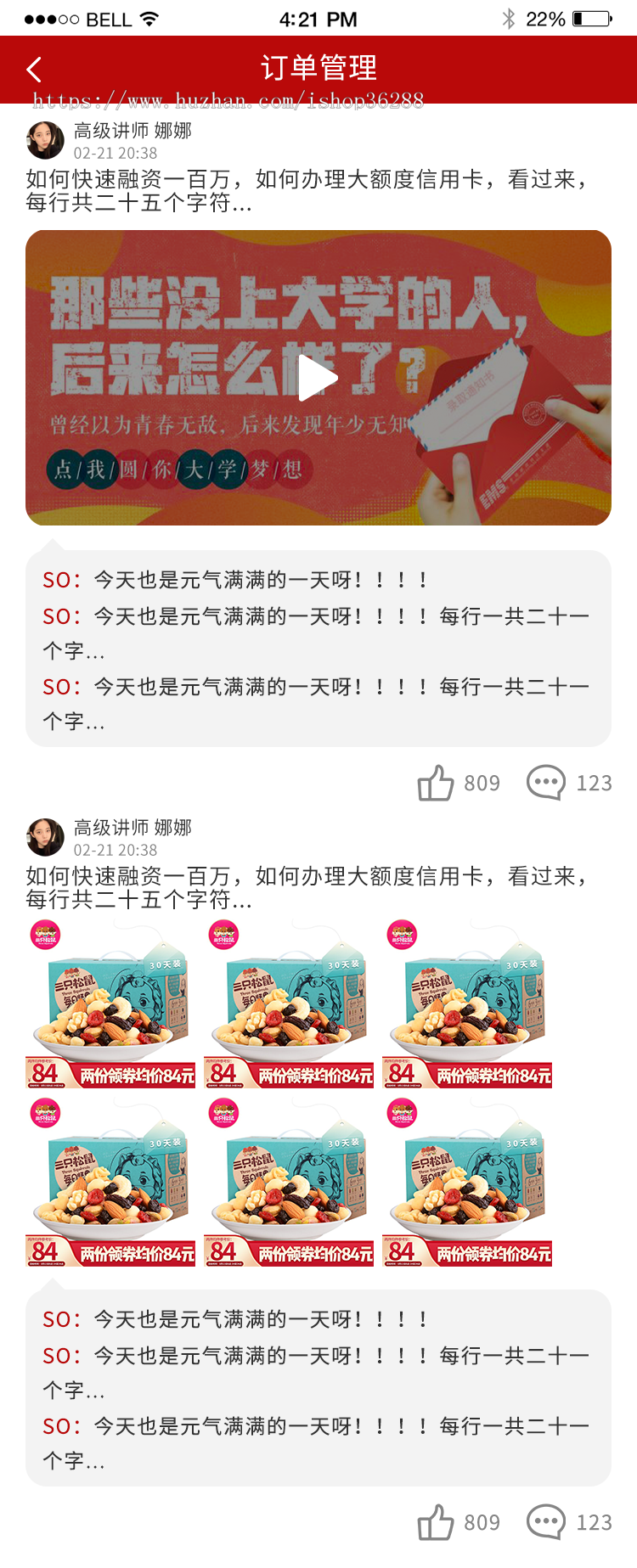Open first product image in second post
This screenshot has width=637, height=1568.
coord(110,1003)
